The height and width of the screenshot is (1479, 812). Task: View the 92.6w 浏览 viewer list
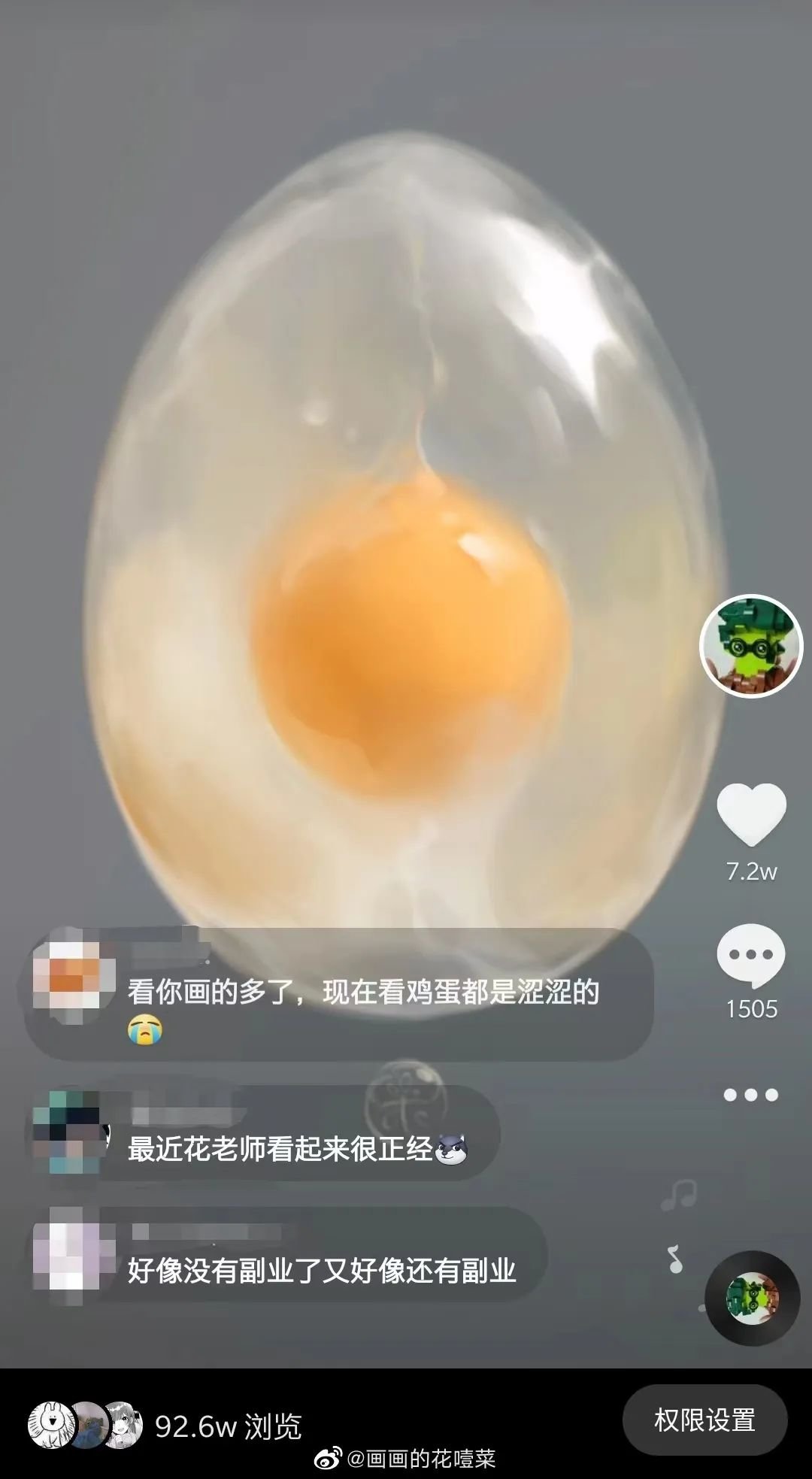[165, 1426]
